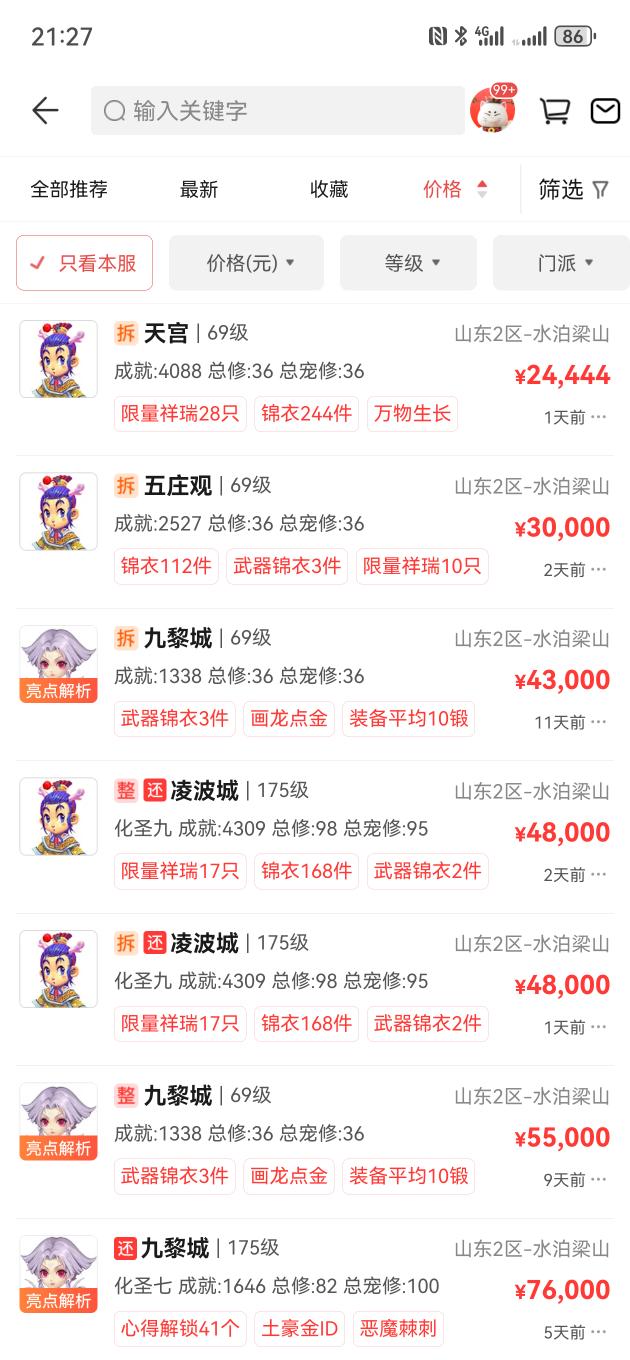View 亮点解析 for the ¥43,000 listing
The width and height of the screenshot is (630, 1360).
coord(58,691)
